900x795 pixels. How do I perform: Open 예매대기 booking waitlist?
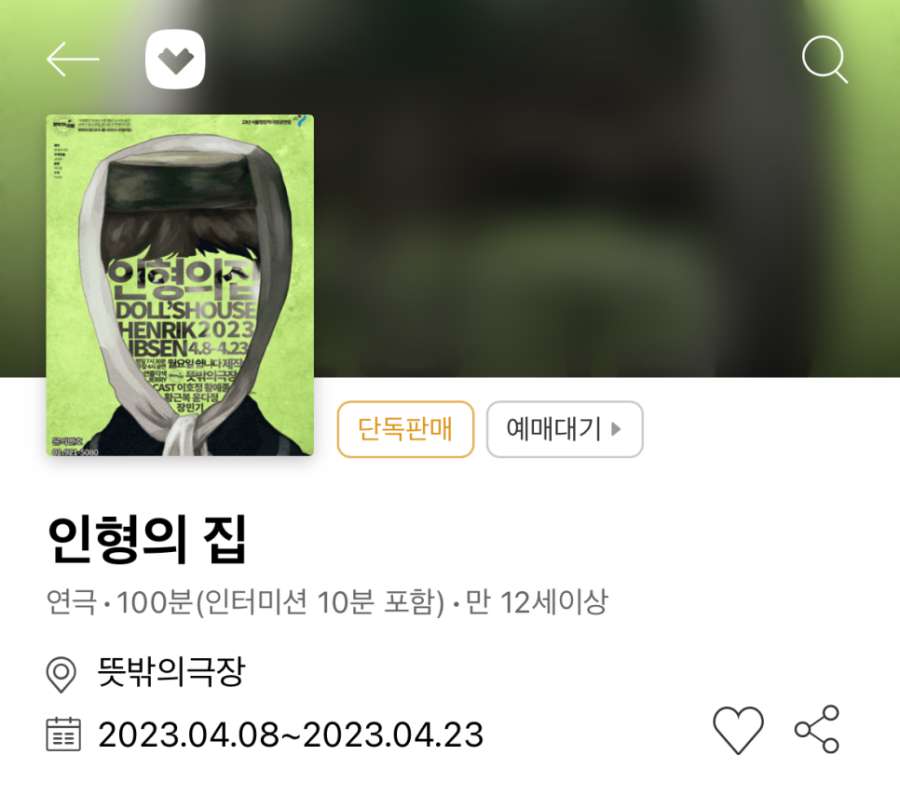(x=564, y=429)
